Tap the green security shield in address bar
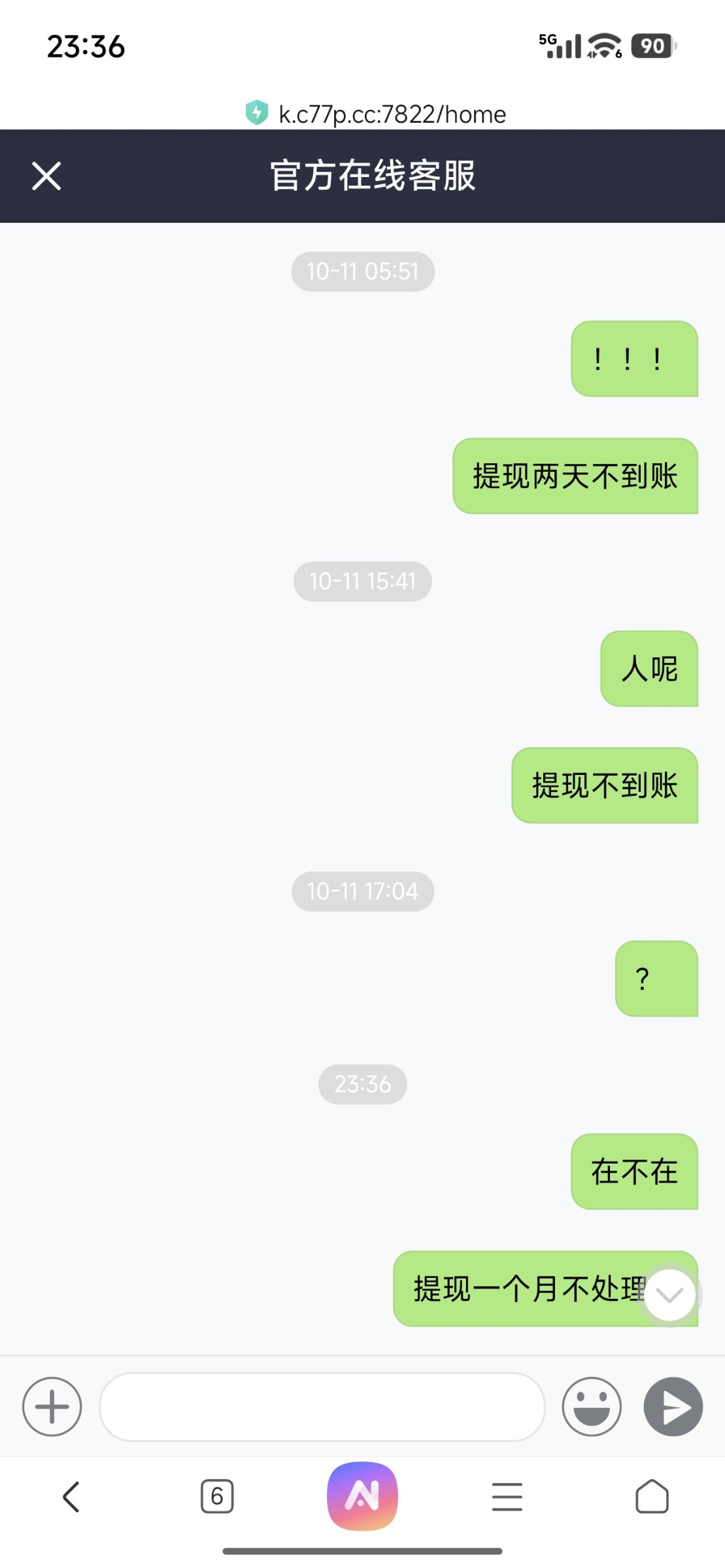725x1568 pixels. (258, 112)
